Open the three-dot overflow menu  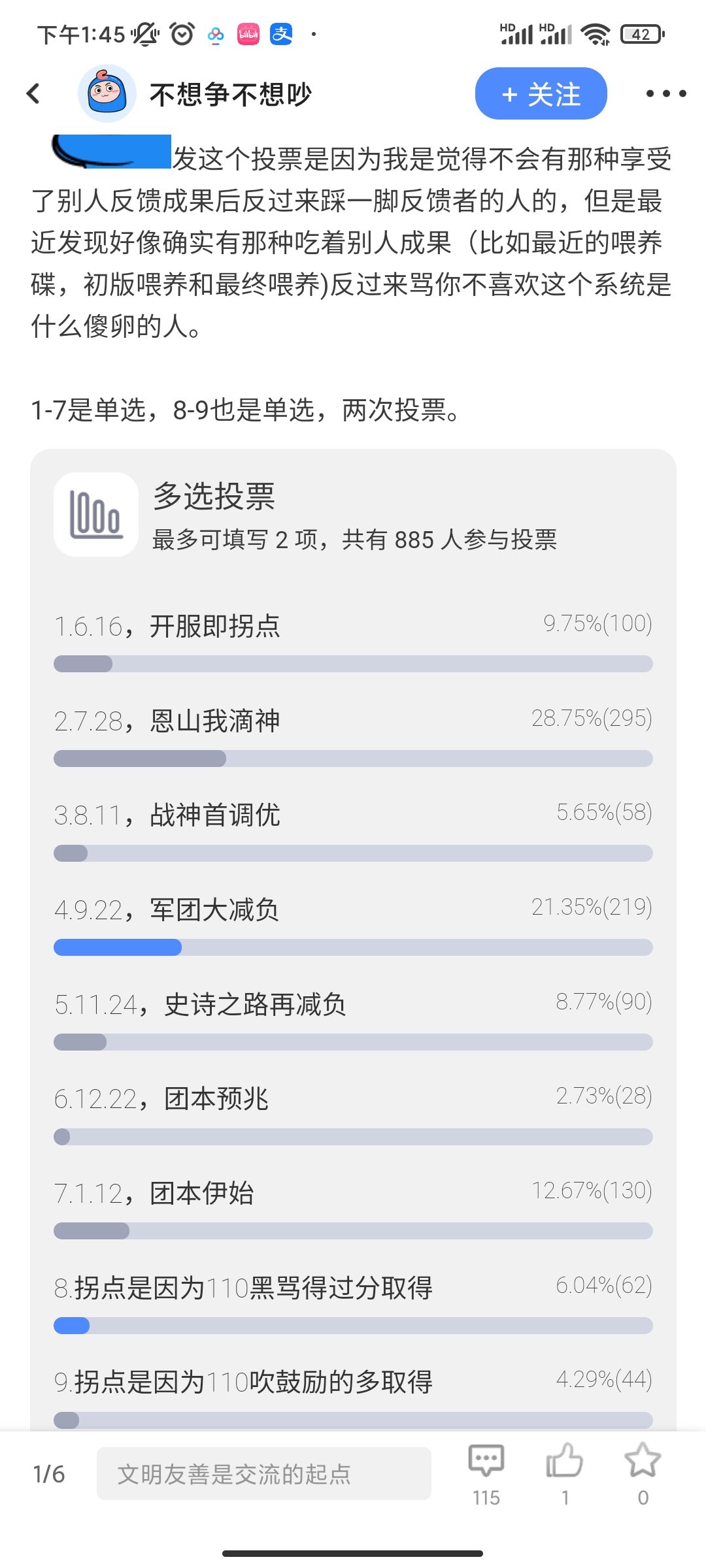665,93
